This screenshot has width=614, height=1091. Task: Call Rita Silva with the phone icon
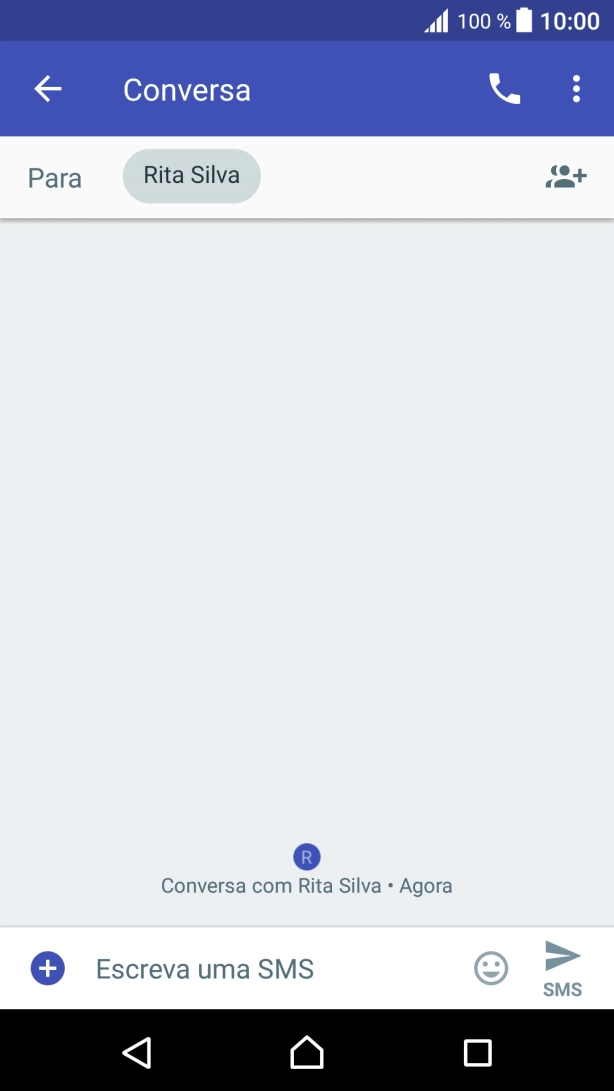[505, 89]
